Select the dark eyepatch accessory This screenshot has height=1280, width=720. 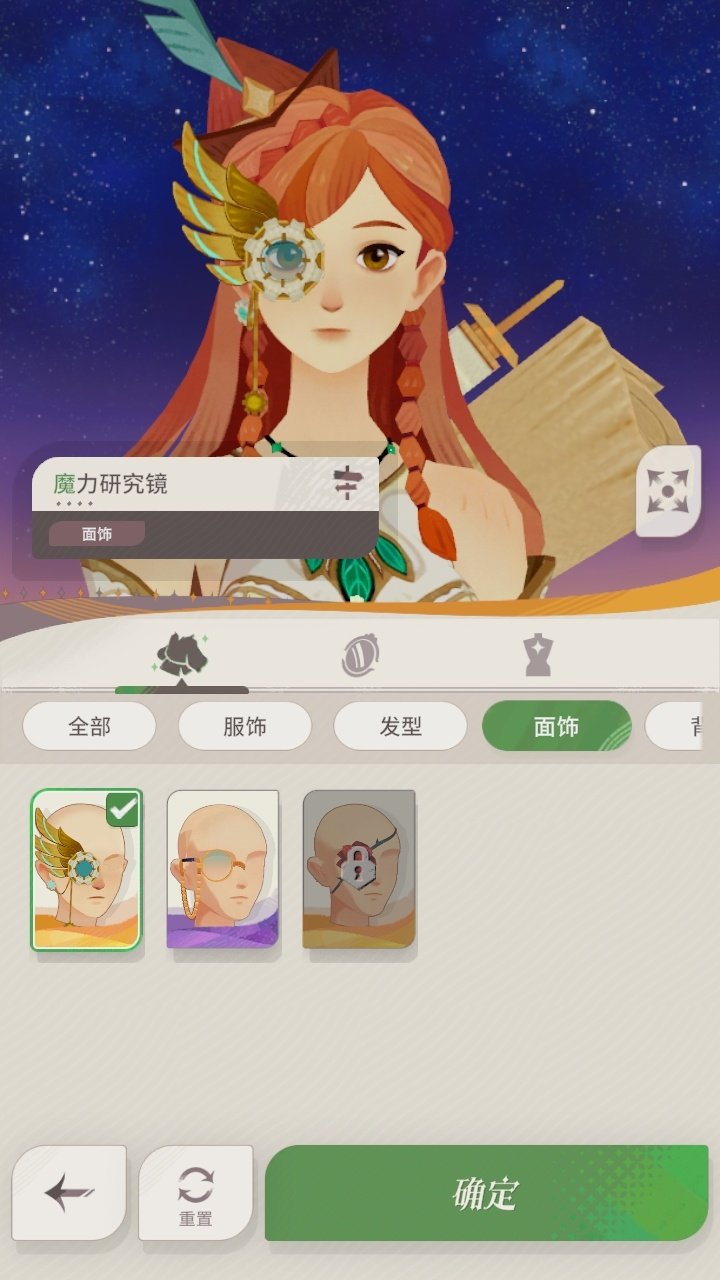click(x=360, y=868)
